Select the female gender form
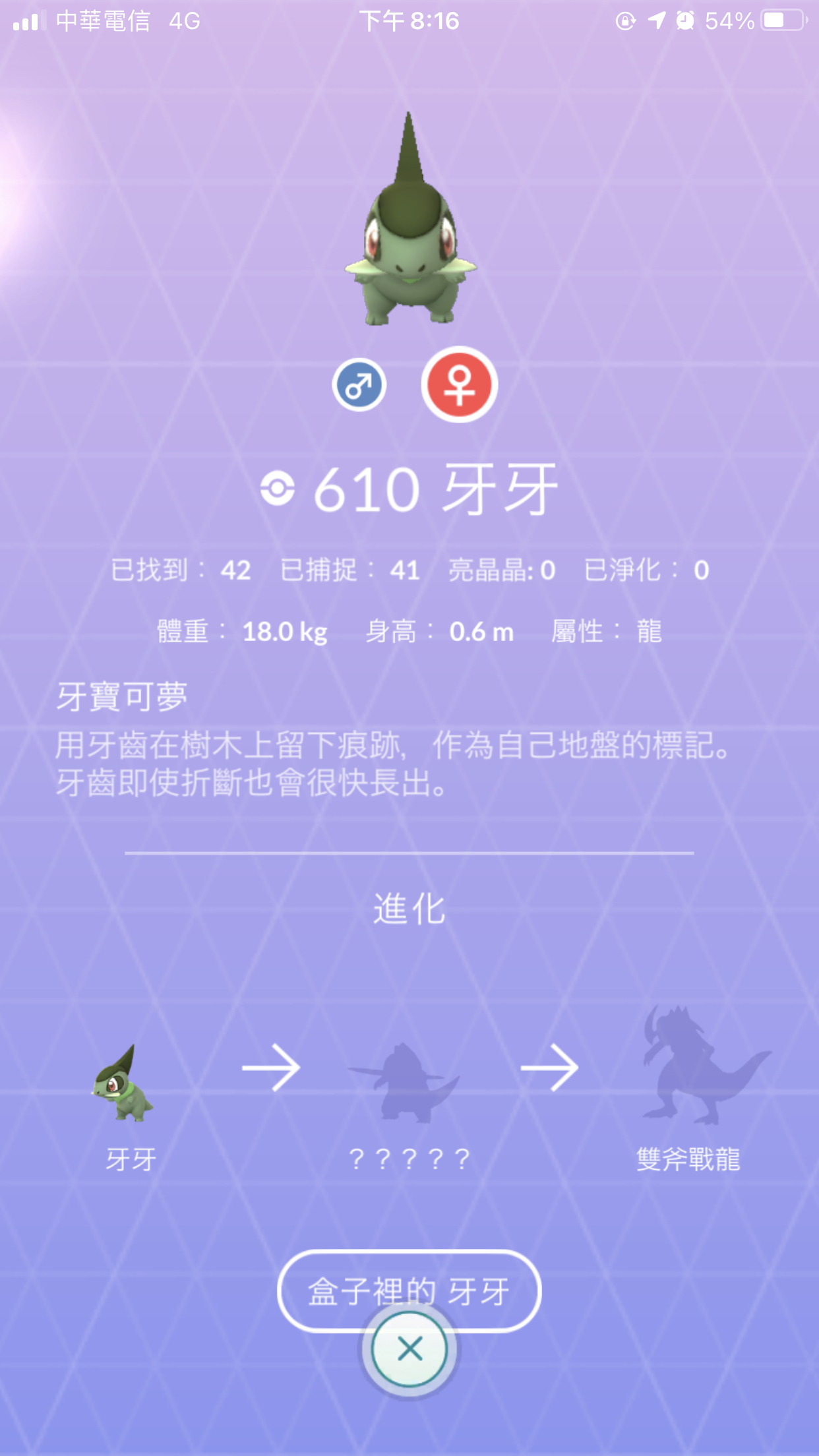 [459, 385]
